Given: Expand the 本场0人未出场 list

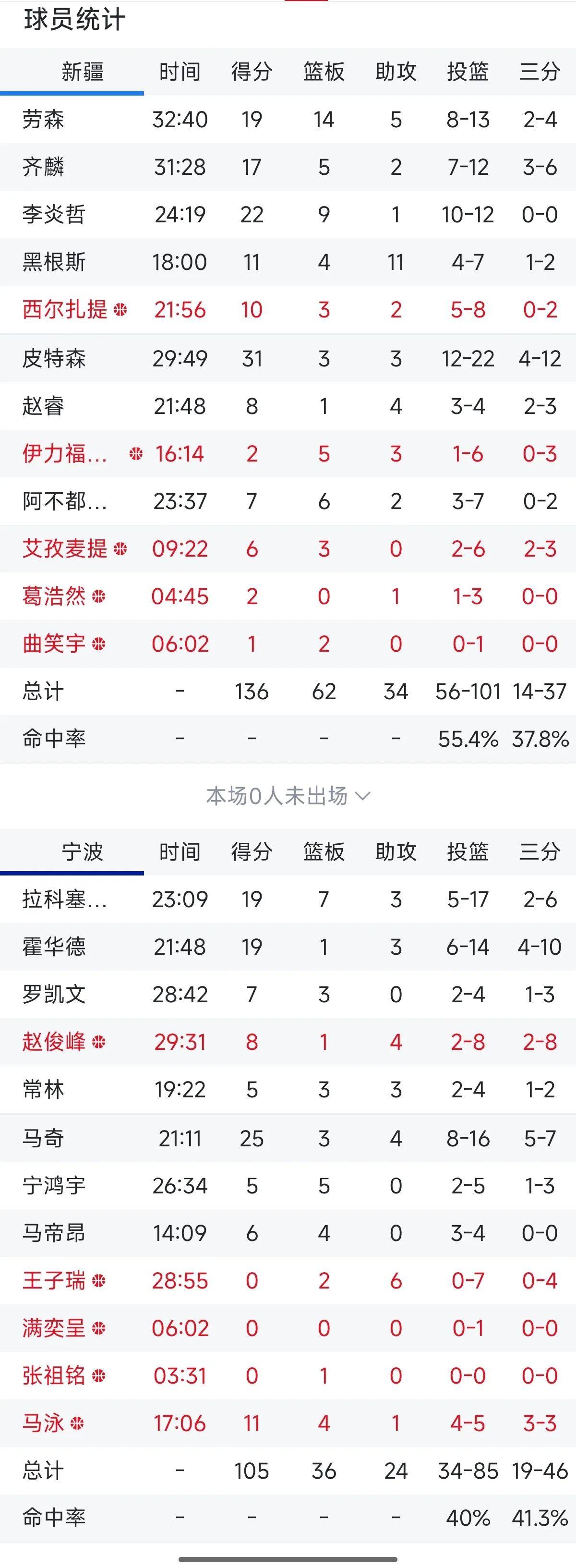Looking at the screenshot, I should pyautogui.click(x=288, y=796).
